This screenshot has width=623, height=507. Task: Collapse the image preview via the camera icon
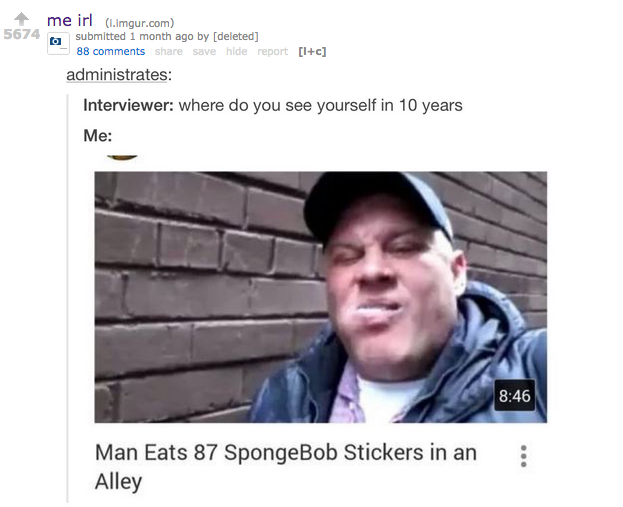pyautogui.click(x=58, y=43)
